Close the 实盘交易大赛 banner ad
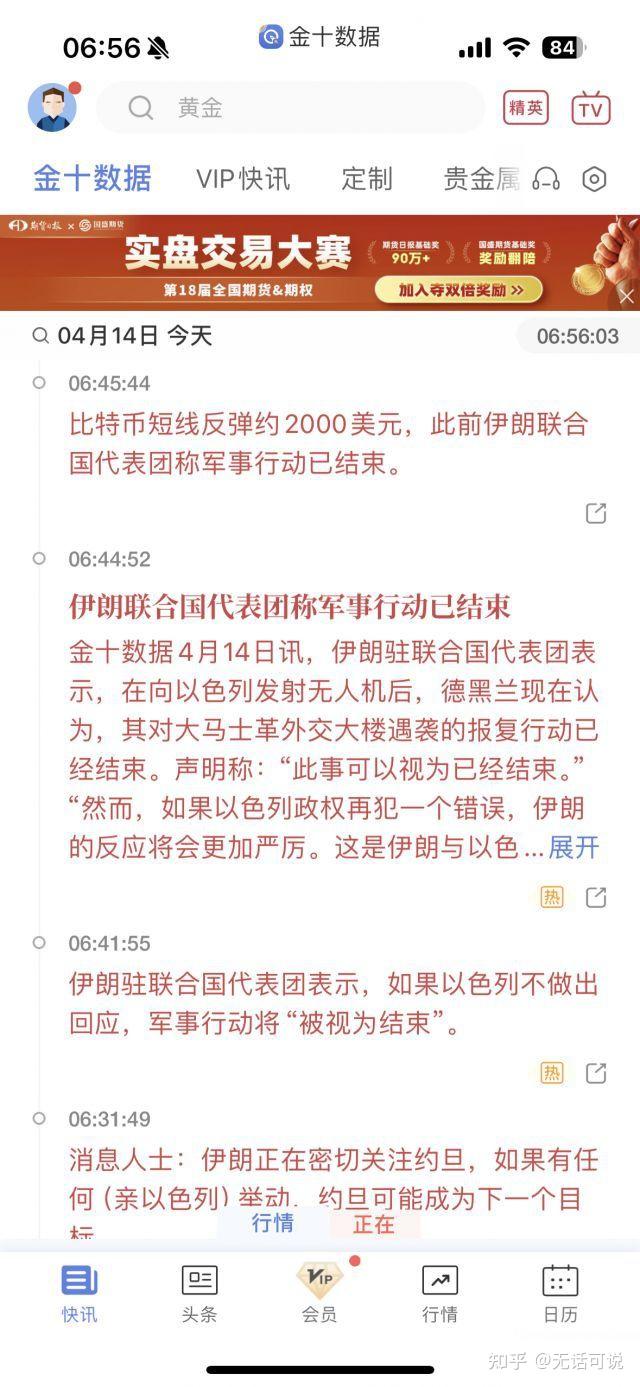Screen dimensions: 640x1387 (626, 296)
